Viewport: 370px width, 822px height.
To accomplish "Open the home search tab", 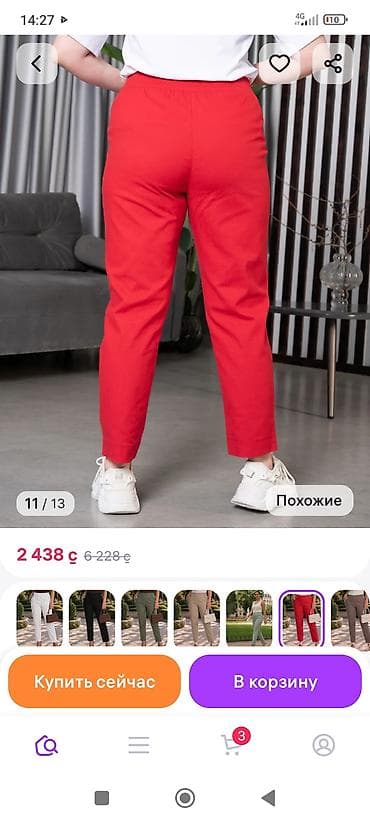I will pos(46,744).
